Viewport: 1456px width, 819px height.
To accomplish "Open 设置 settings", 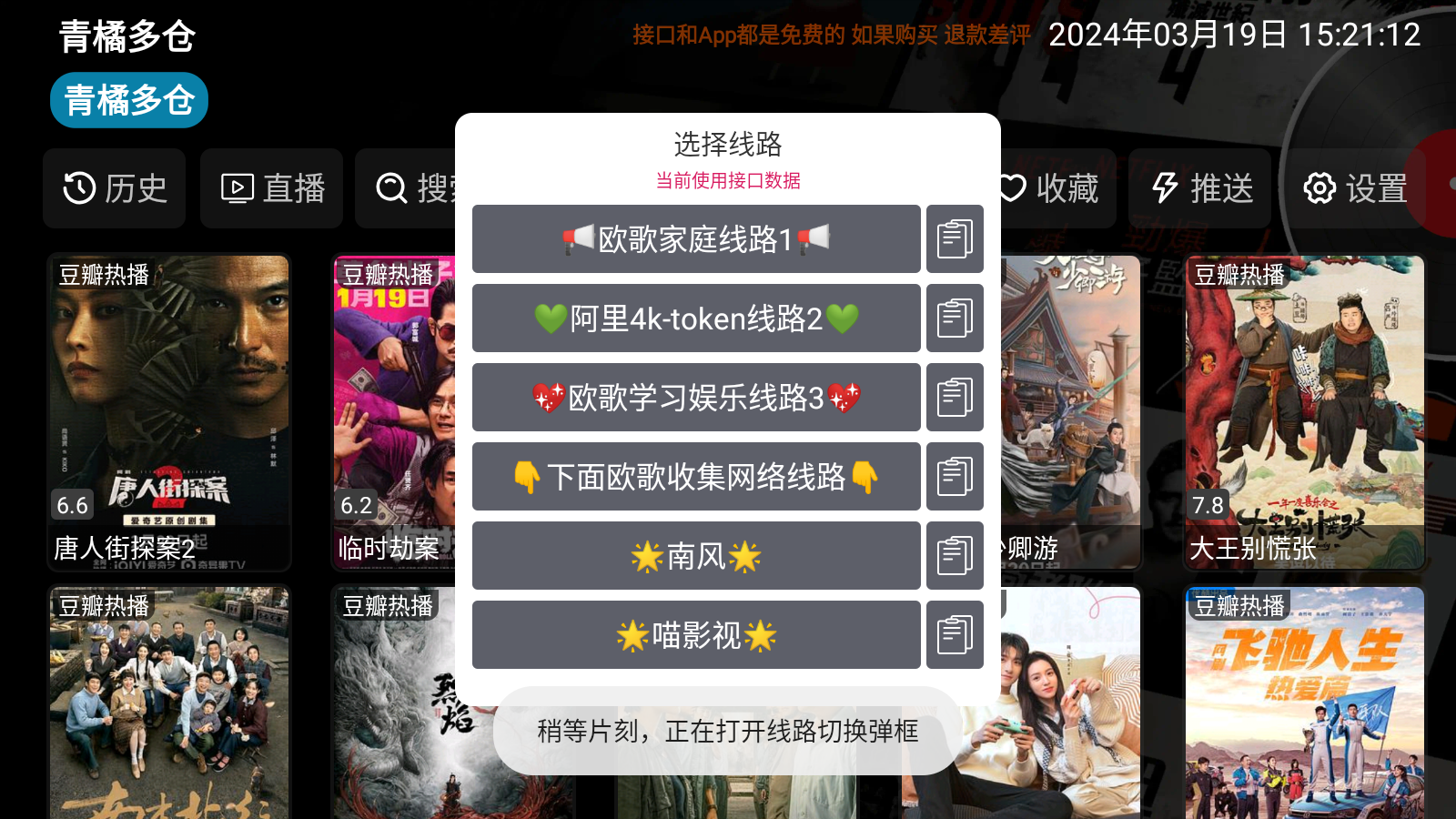I will pos(1355,188).
